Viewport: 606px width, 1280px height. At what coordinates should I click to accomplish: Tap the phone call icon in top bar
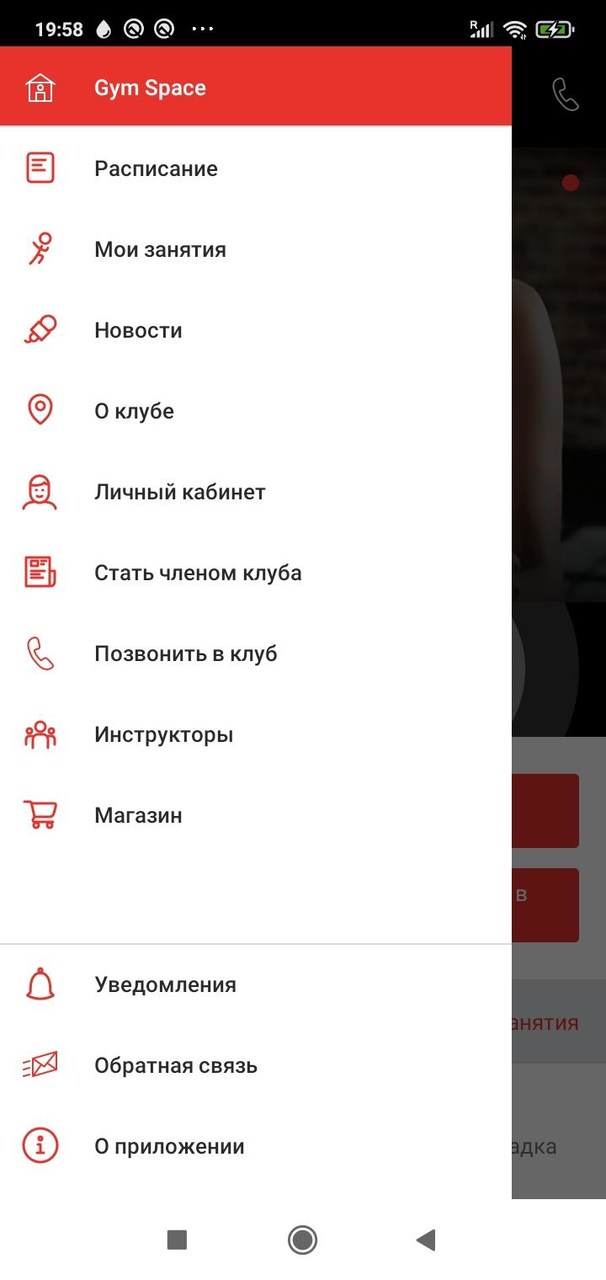click(565, 95)
